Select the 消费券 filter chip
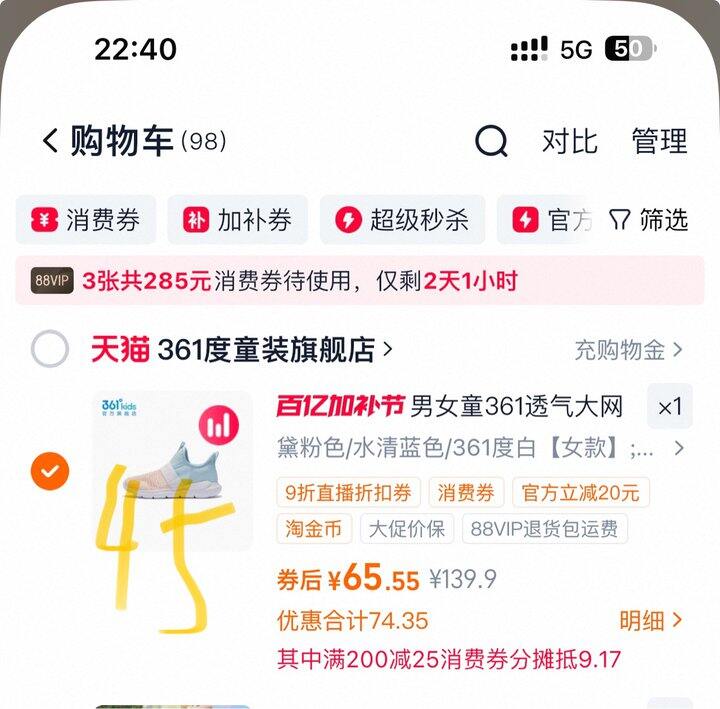This screenshot has width=720, height=709. tap(86, 220)
